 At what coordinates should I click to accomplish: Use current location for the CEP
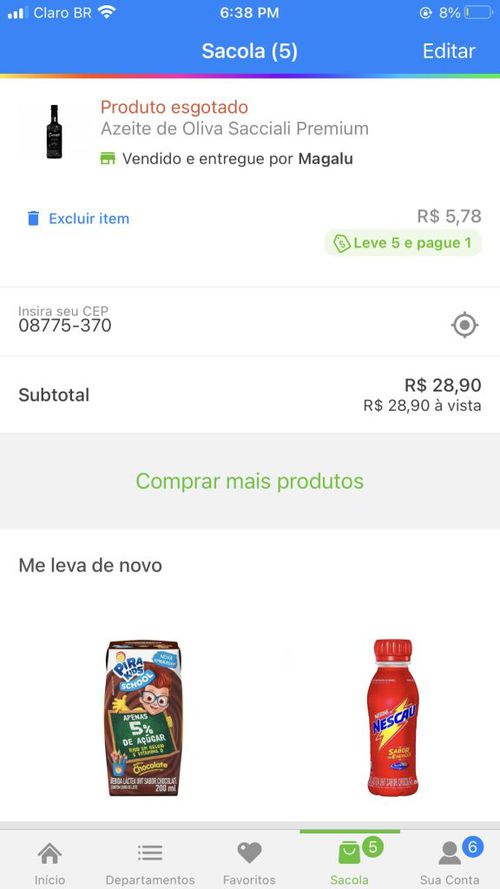pyautogui.click(x=464, y=325)
